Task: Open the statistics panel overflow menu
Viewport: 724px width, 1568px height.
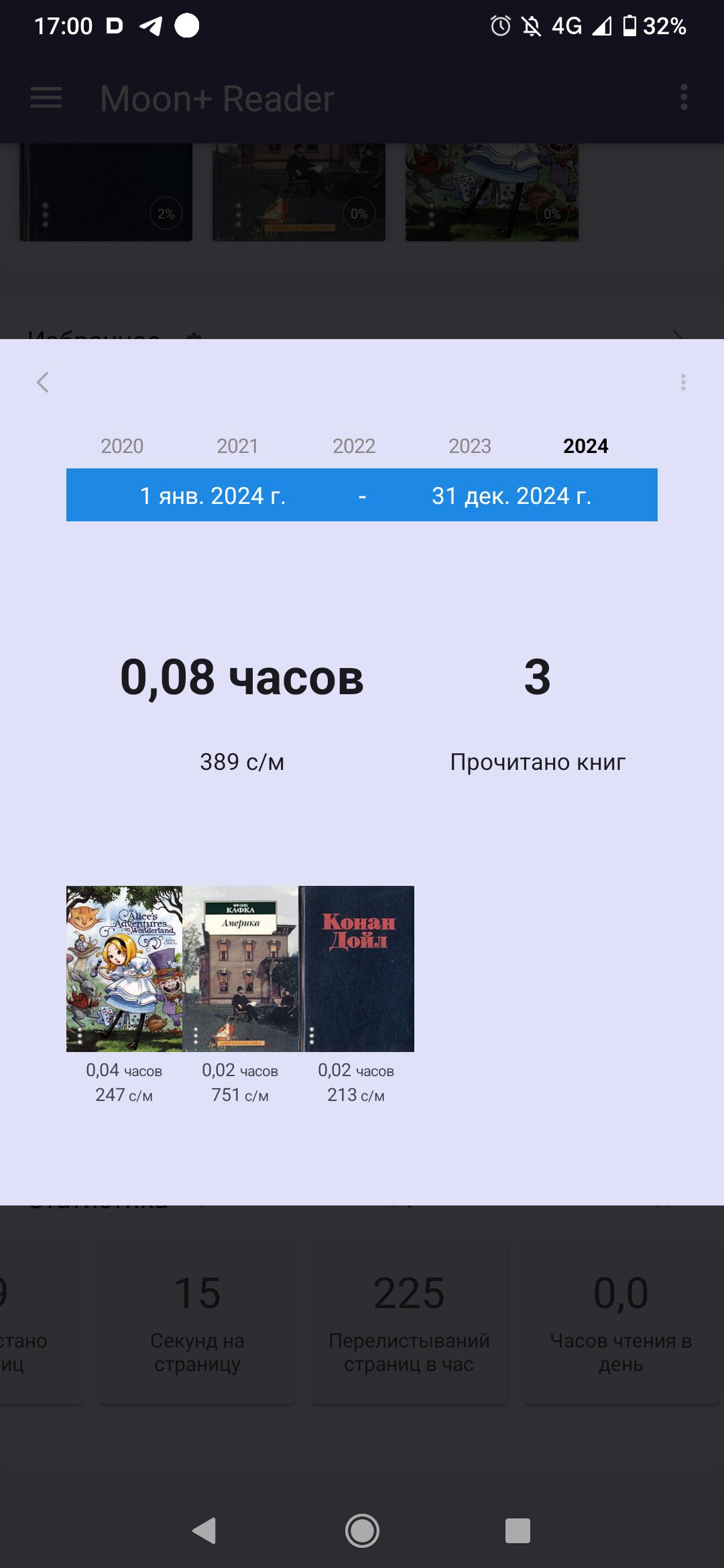Action: pyautogui.click(x=683, y=382)
